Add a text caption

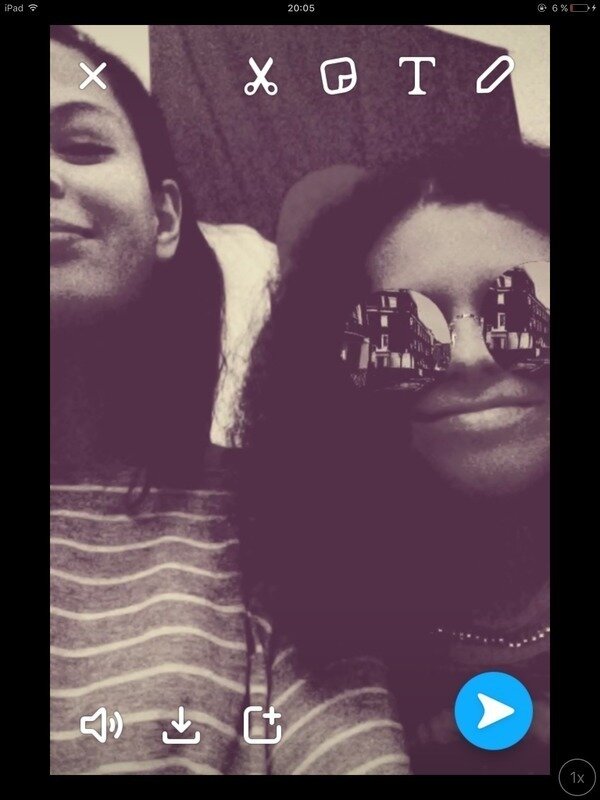pos(417,76)
